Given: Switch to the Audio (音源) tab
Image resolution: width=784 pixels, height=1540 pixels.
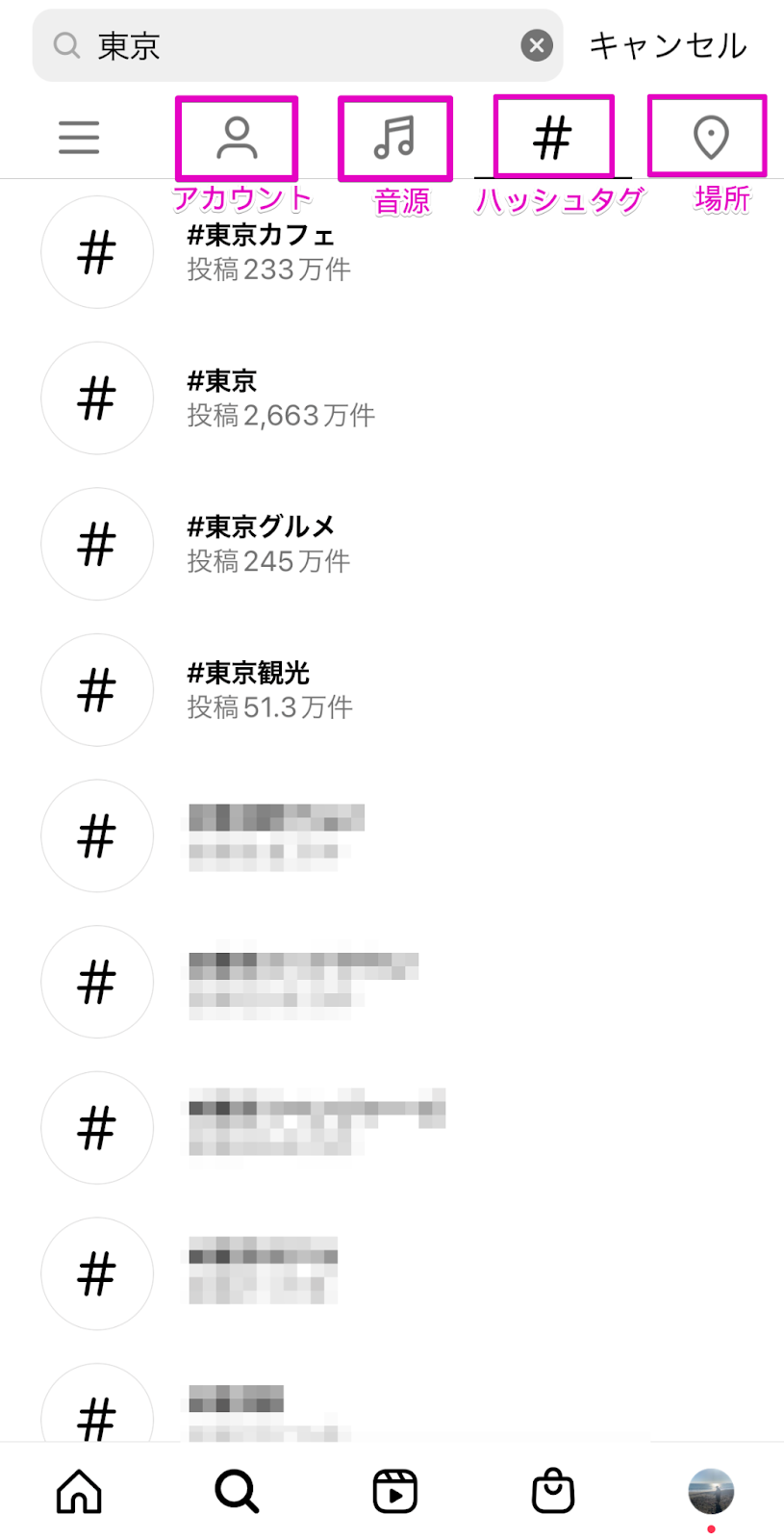Looking at the screenshot, I should coord(394,138).
